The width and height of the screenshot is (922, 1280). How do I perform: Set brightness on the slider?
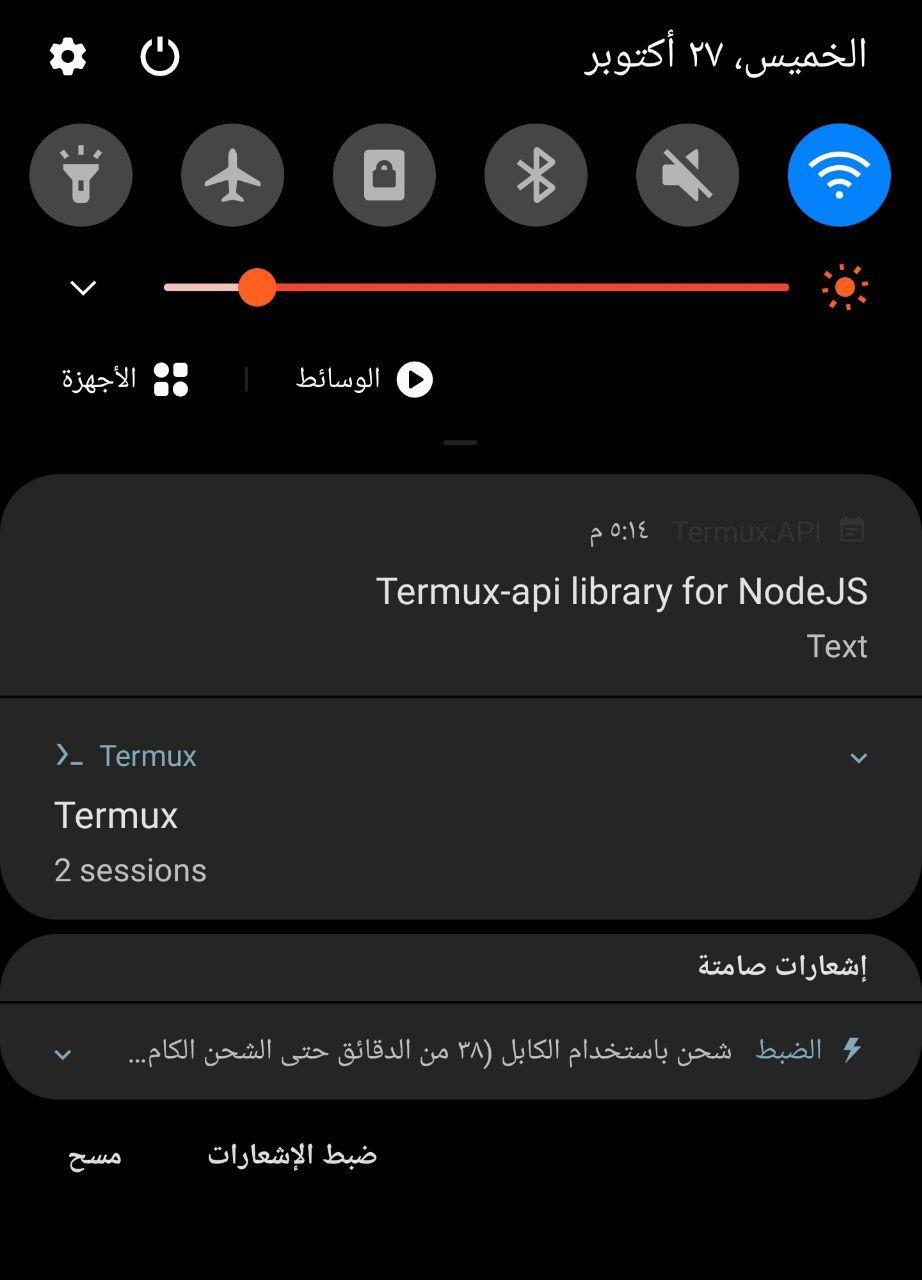pos(258,288)
